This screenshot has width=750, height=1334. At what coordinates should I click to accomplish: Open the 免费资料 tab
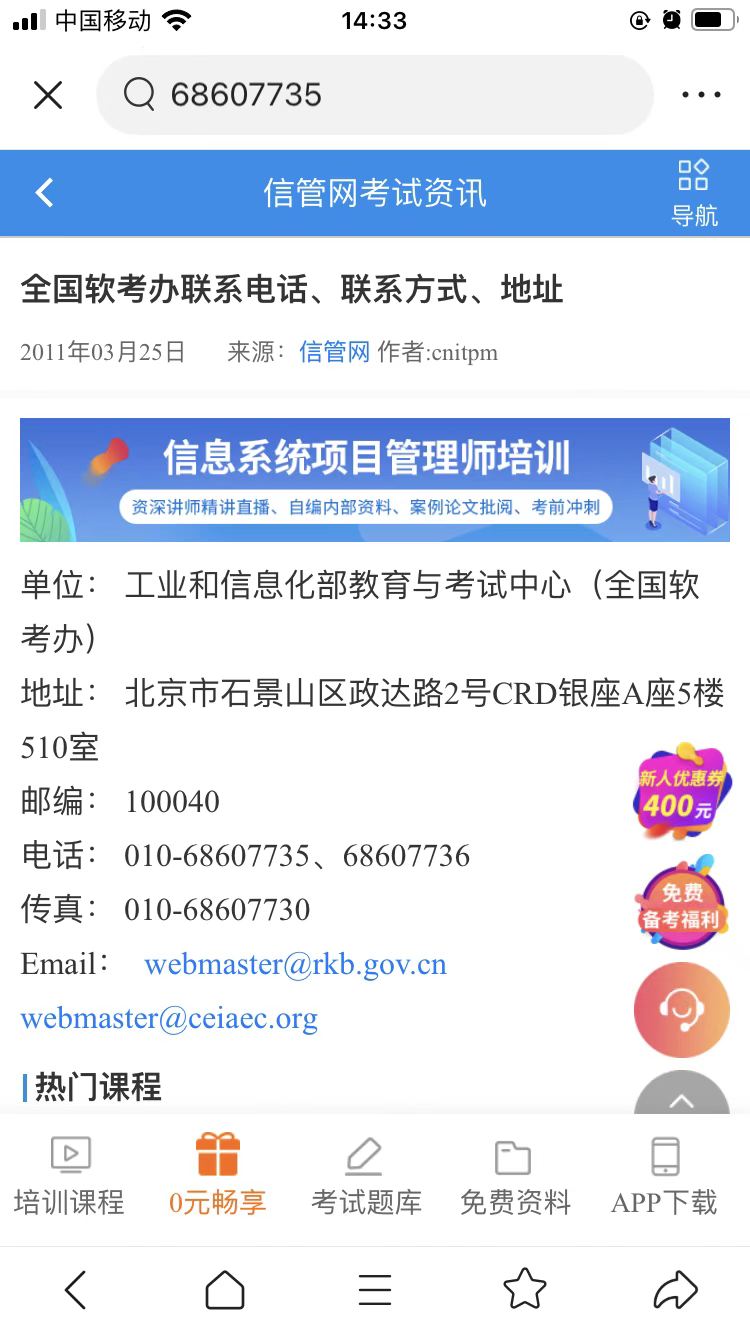tap(514, 1177)
